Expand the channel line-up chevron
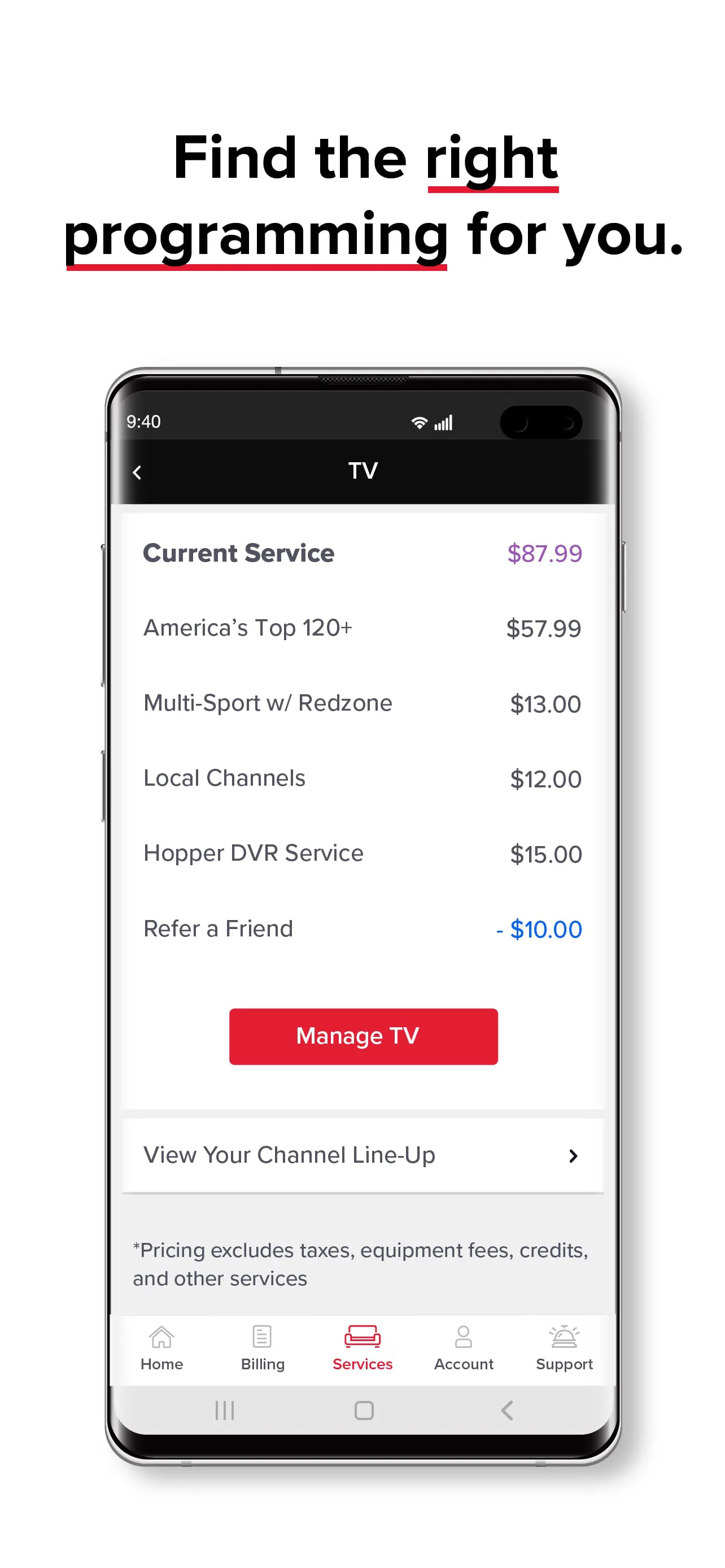This screenshot has height=1568, width=725. point(573,1155)
